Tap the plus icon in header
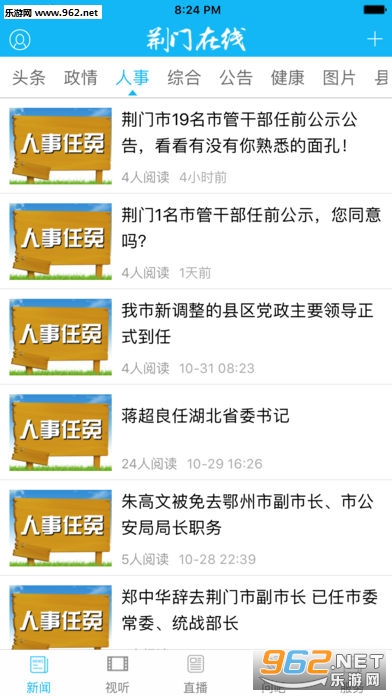Image resolution: width=392 pixels, height=696 pixels. tap(375, 40)
